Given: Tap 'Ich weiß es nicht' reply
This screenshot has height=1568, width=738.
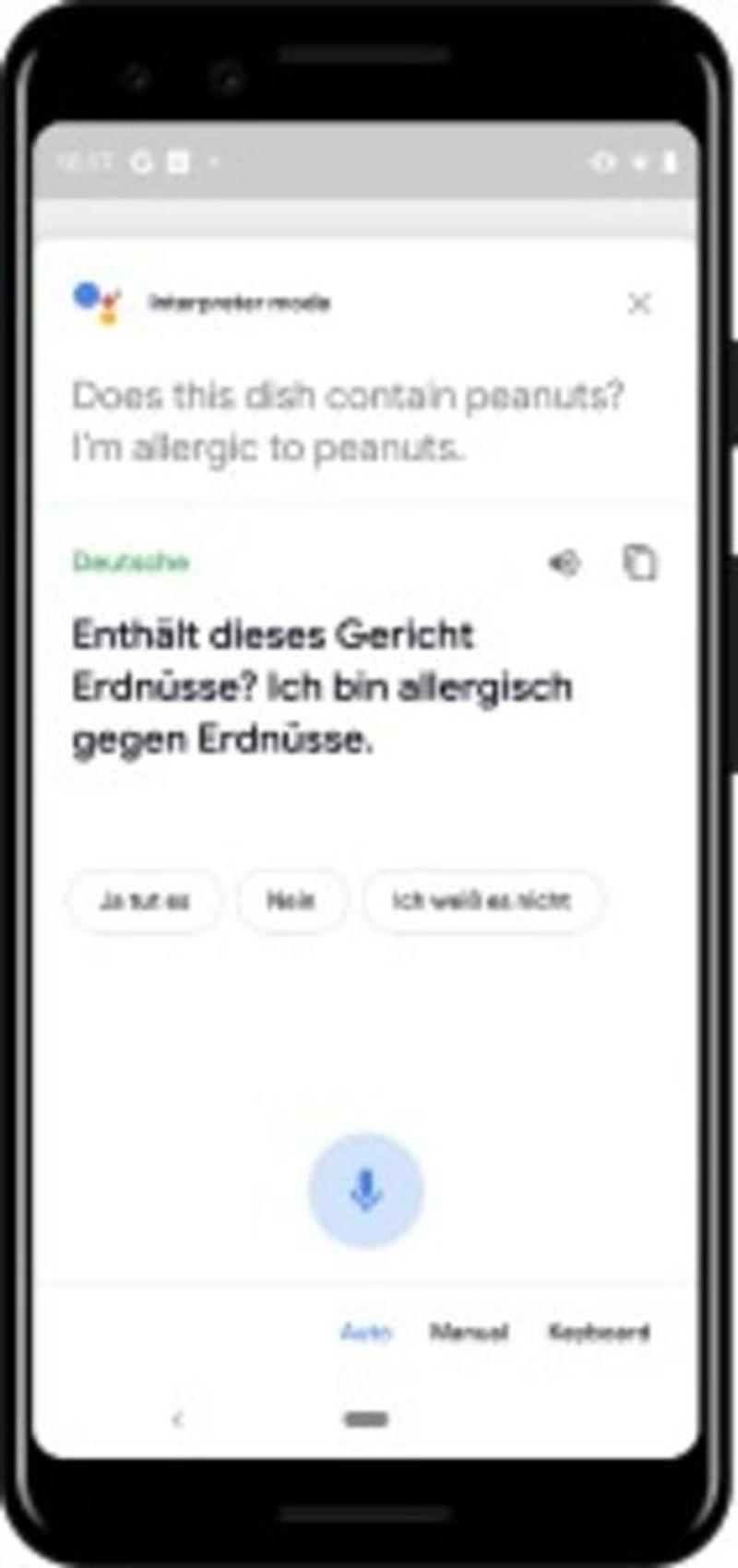Looking at the screenshot, I should tap(482, 901).
